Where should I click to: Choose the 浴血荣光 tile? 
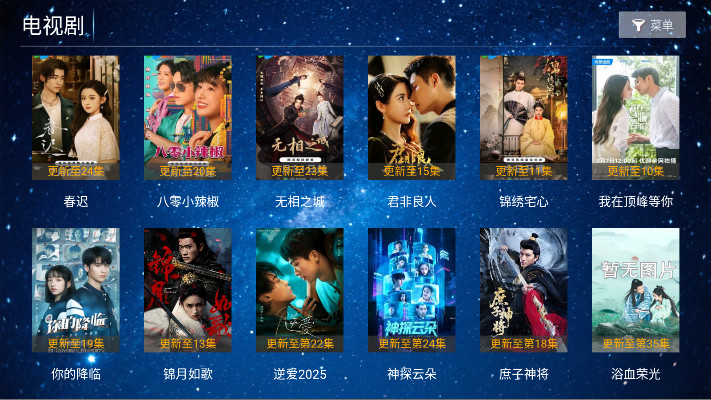636,290
